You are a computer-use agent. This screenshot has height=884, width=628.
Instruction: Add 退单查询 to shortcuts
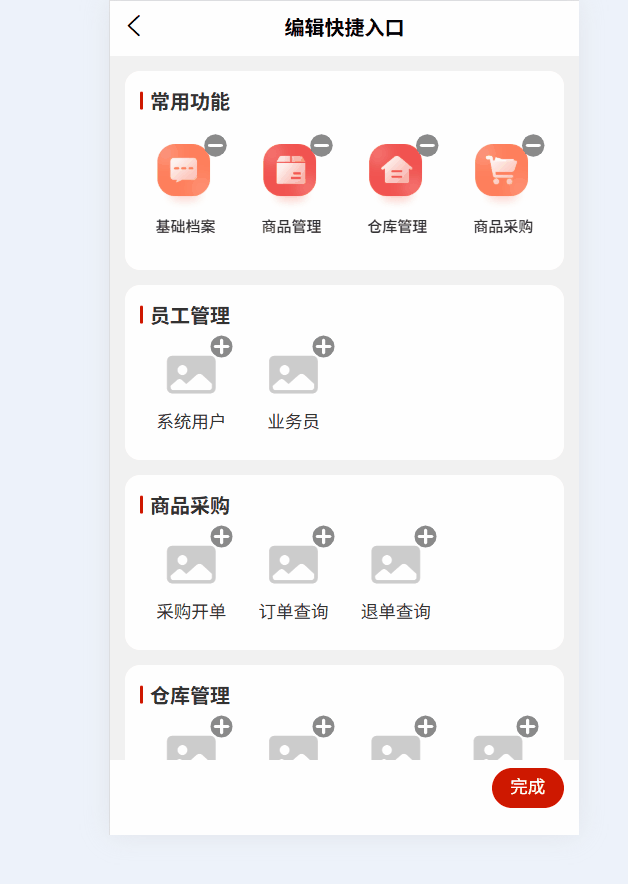pyautogui.click(x=425, y=537)
